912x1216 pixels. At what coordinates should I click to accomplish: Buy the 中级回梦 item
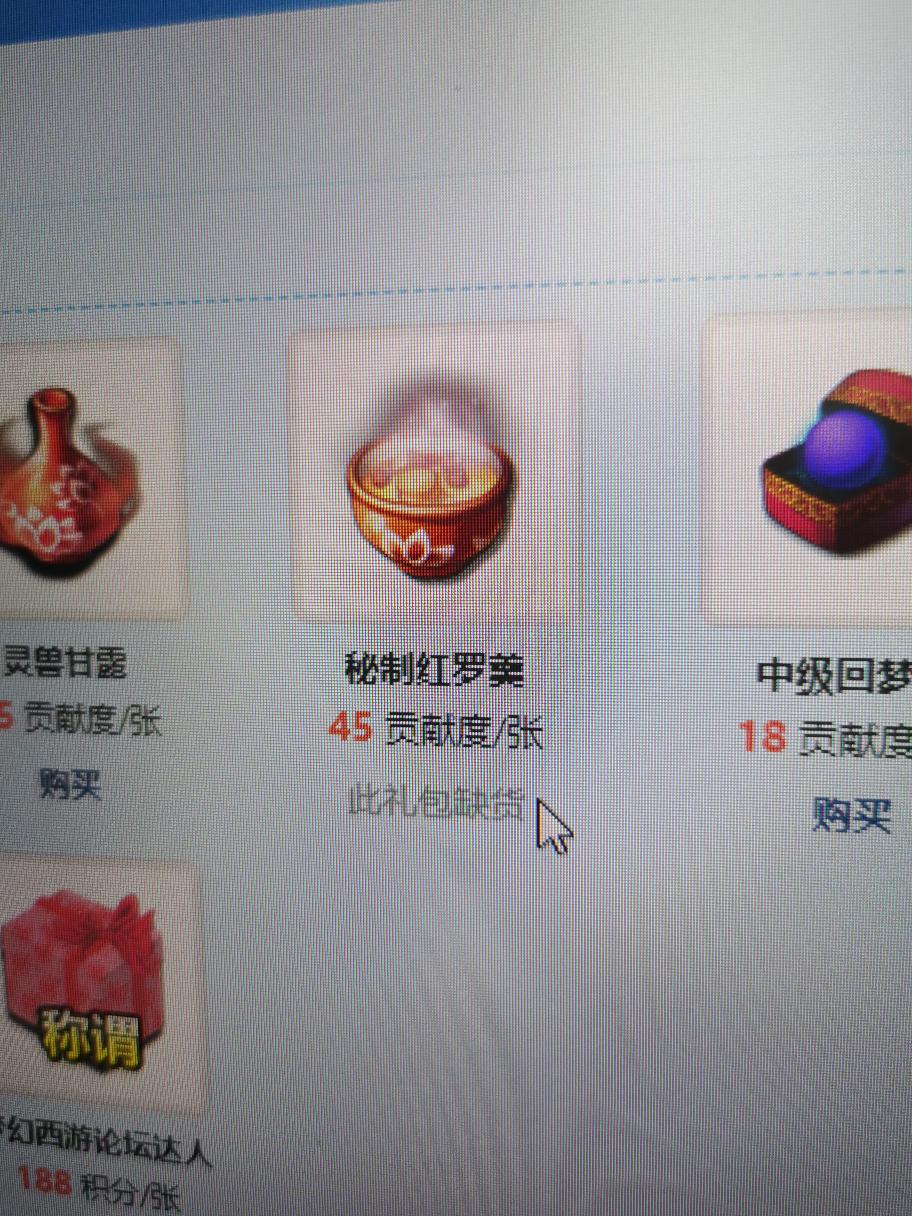click(851, 814)
